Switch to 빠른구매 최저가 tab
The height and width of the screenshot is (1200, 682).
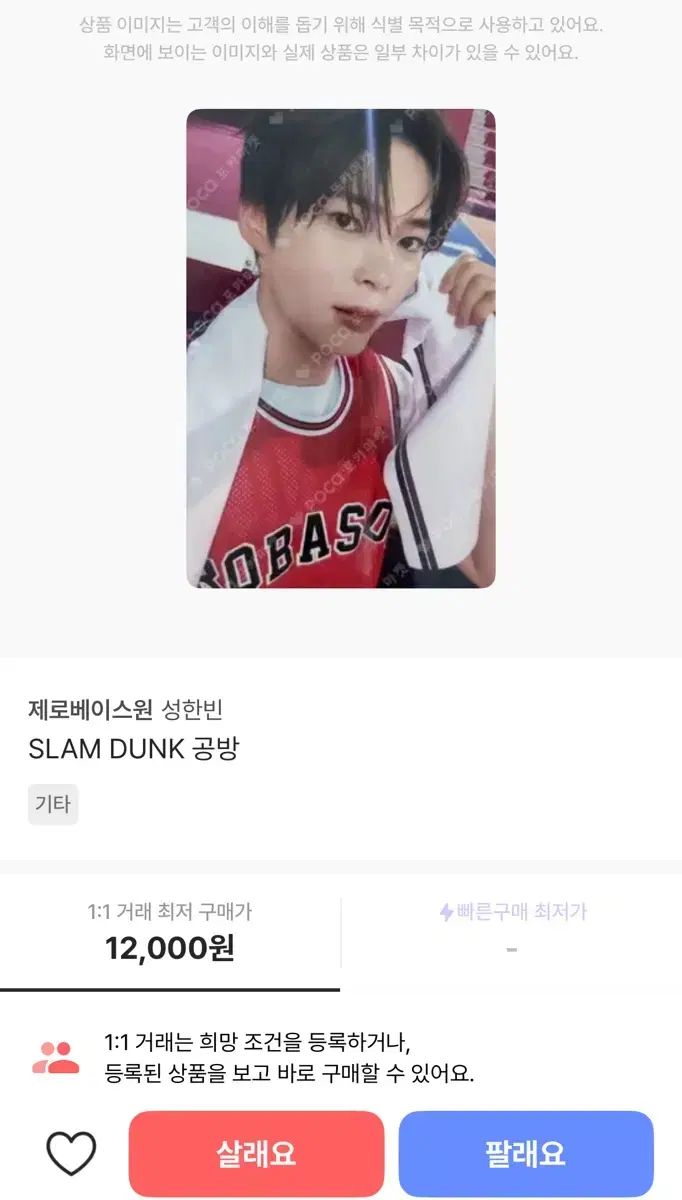tap(512, 930)
